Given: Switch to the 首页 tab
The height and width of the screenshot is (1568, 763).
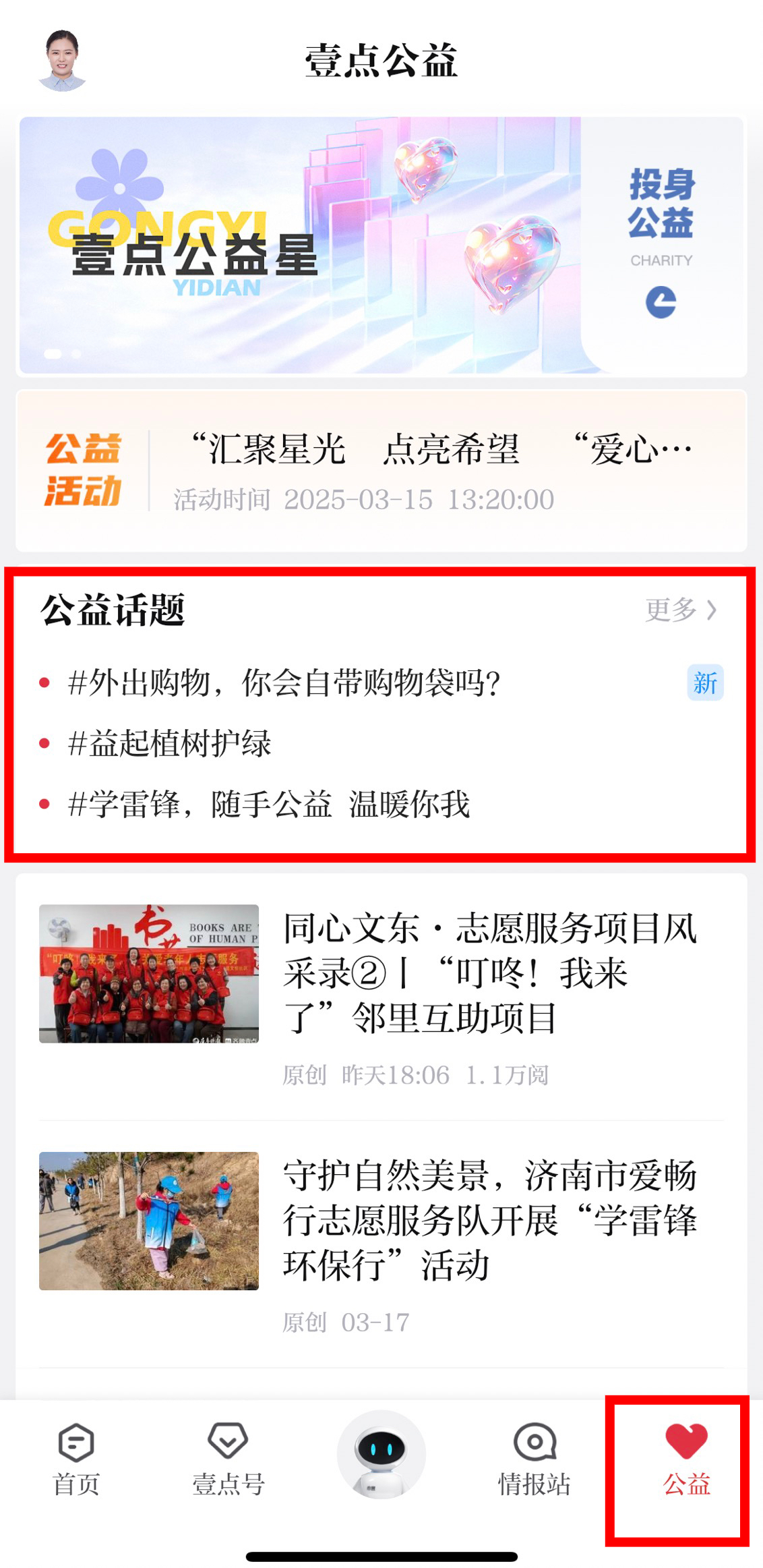Looking at the screenshot, I should pyautogui.click(x=76, y=1459).
